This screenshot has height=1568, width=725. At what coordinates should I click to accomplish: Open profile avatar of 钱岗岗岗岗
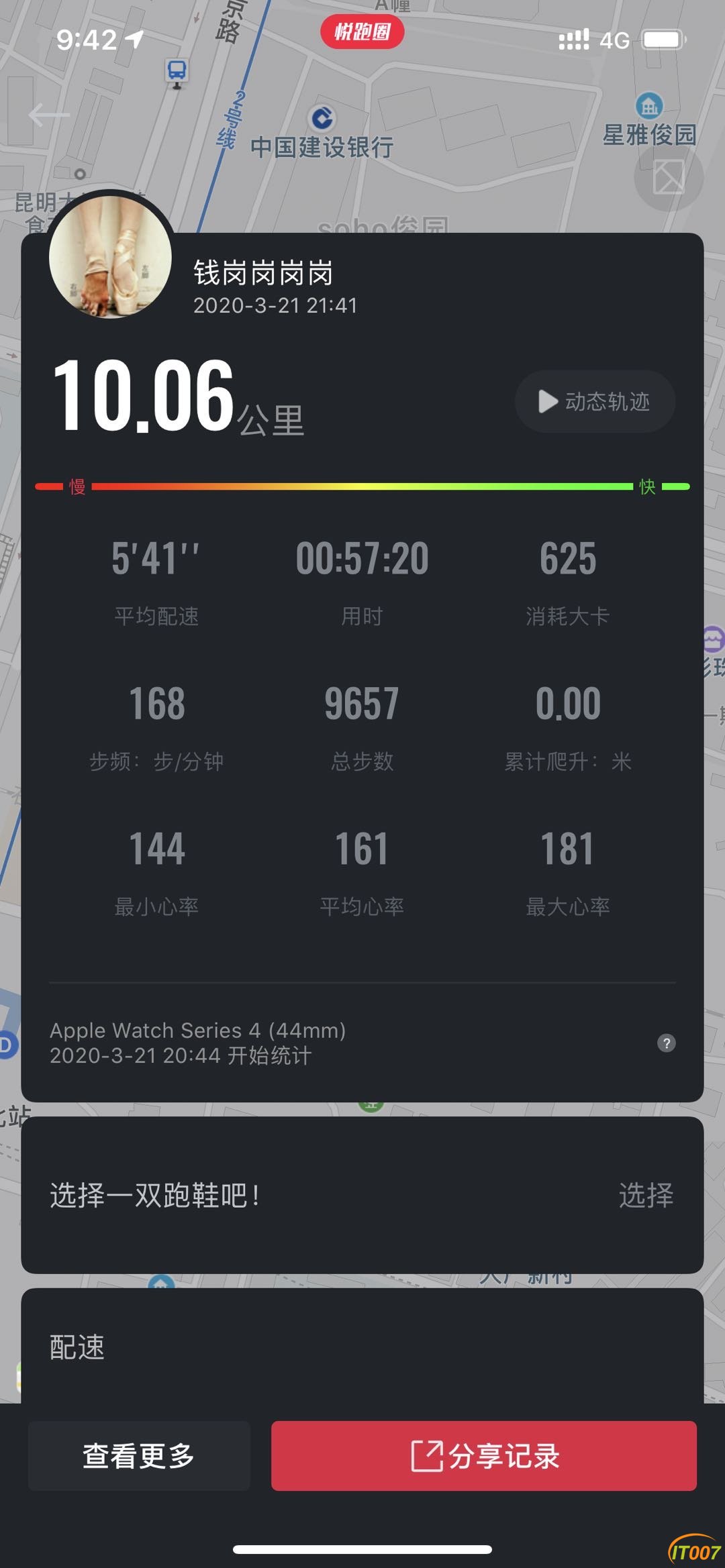(x=111, y=257)
